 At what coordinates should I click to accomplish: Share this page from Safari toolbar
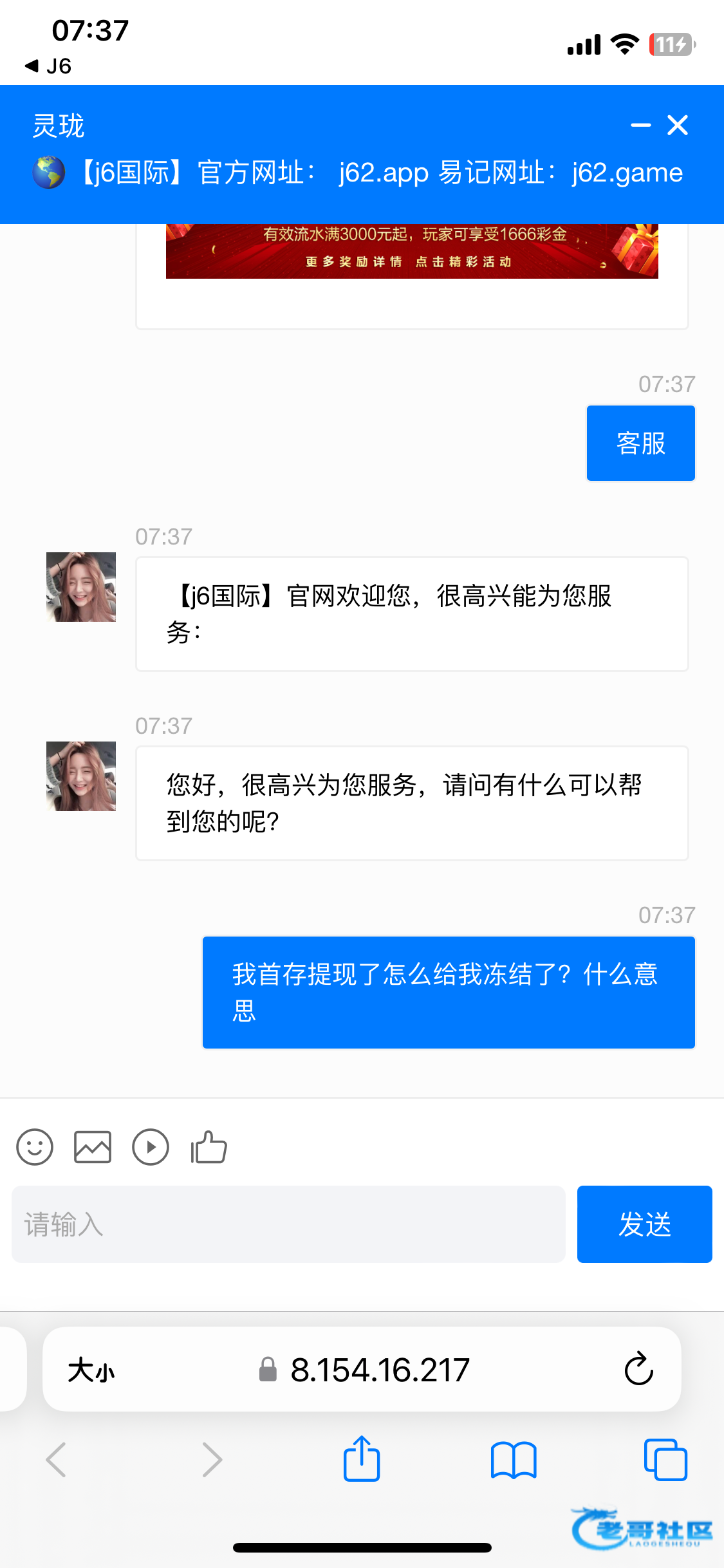point(362,1459)
